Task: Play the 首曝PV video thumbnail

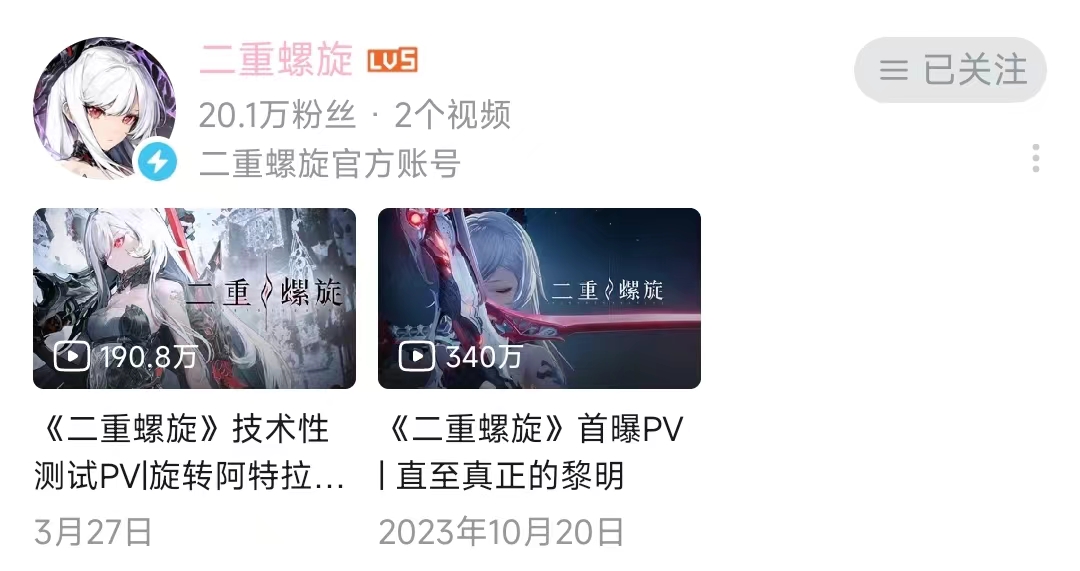Action: (539, 298)
